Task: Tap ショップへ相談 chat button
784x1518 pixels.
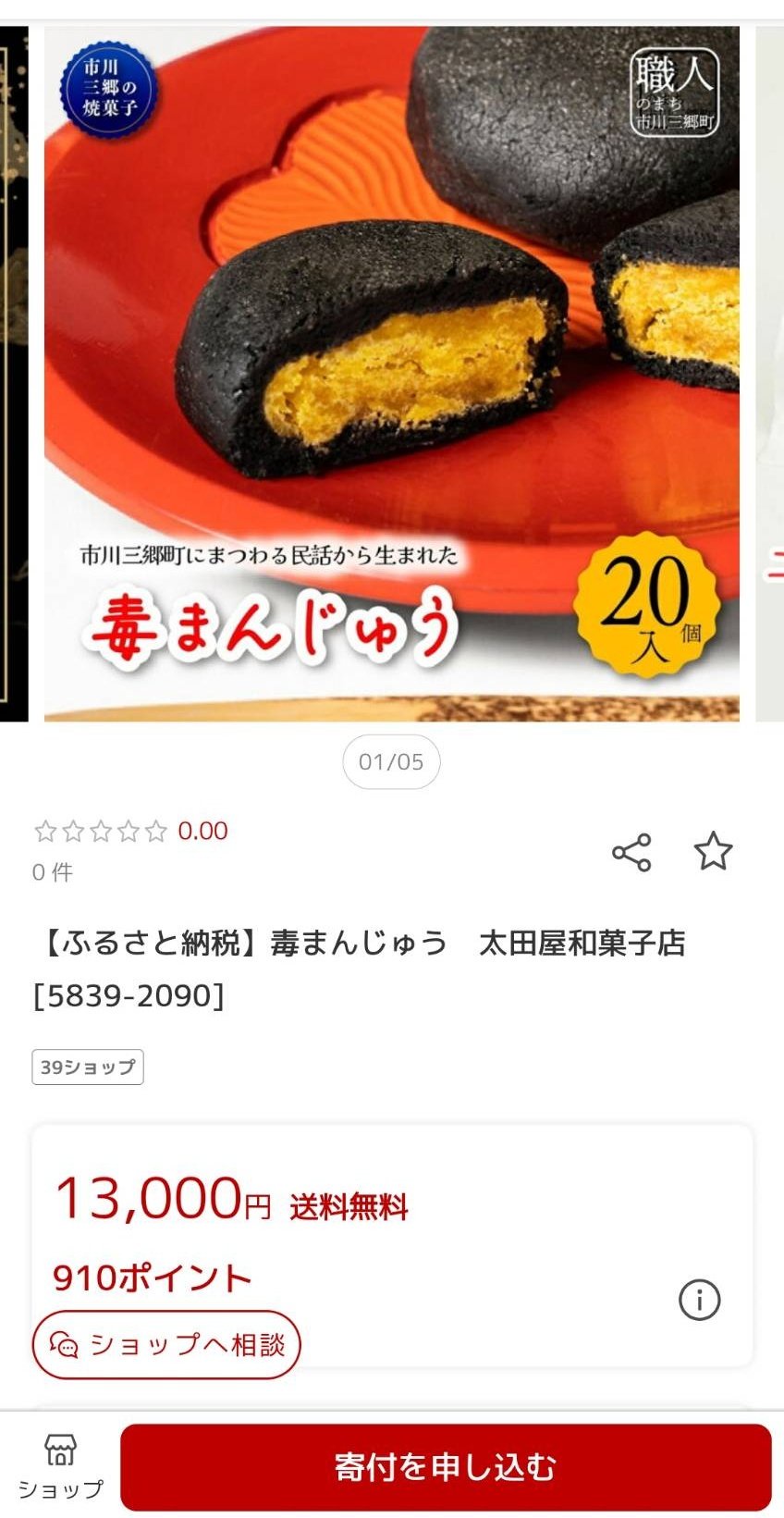Action: pos(166,1344)
